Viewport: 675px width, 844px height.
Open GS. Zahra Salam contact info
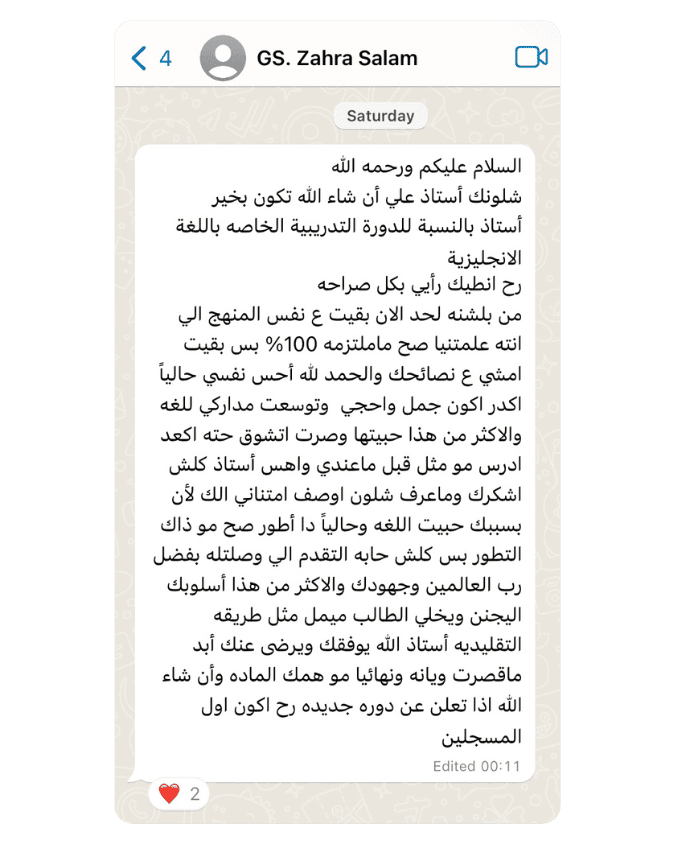point(337,58)
